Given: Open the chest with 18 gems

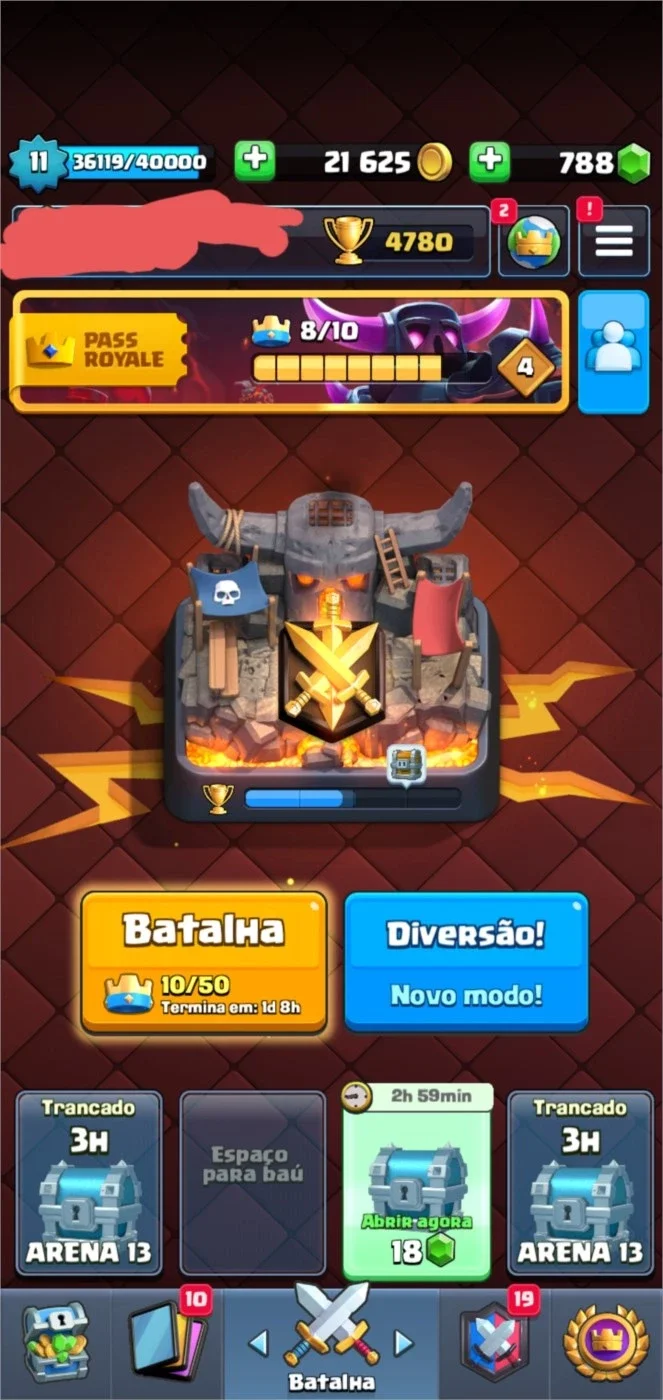Looking at the screenshot, I should (417, 1181).
